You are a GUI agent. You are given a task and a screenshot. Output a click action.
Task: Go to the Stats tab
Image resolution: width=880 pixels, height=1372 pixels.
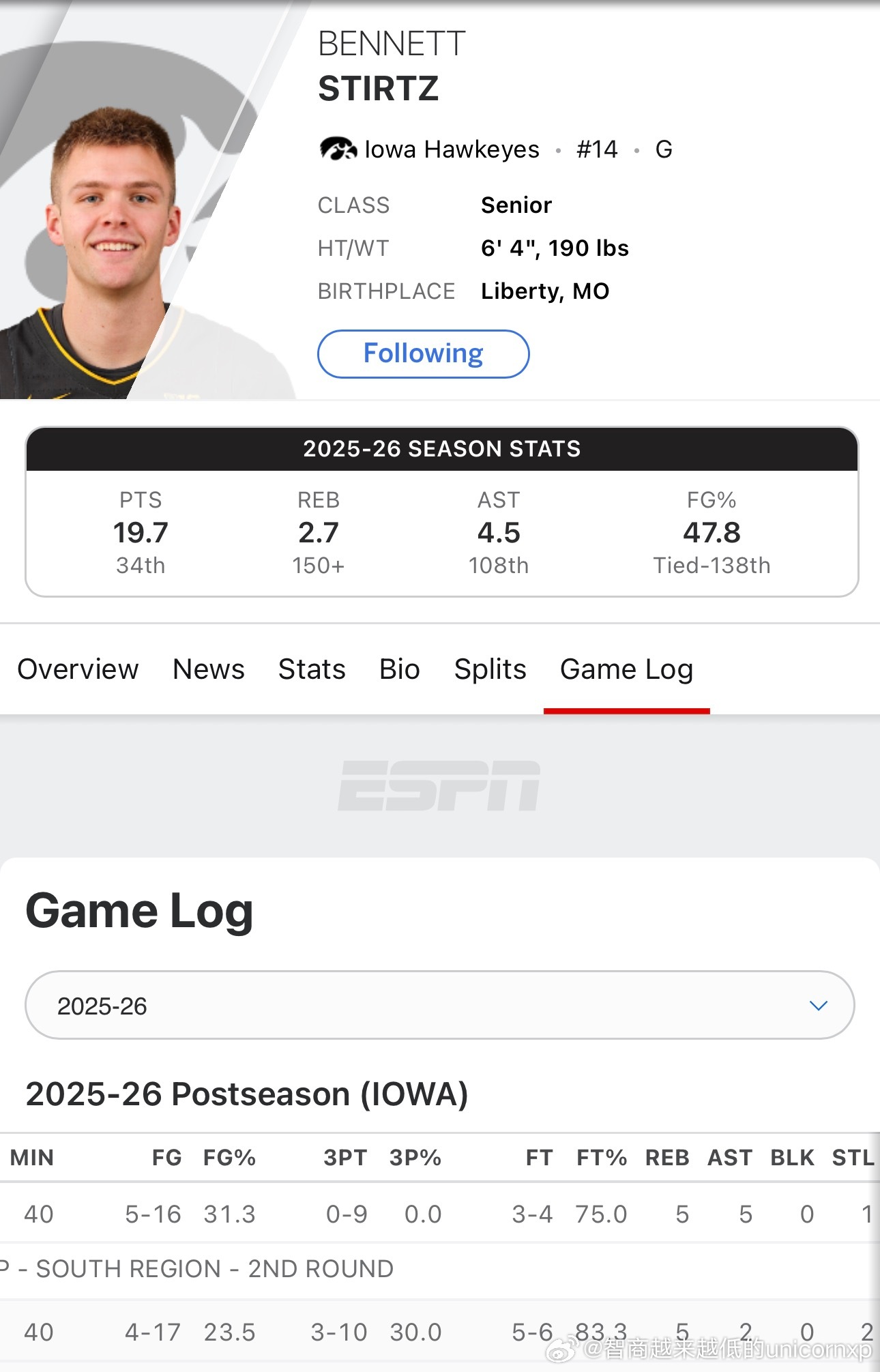coord(312,669)
